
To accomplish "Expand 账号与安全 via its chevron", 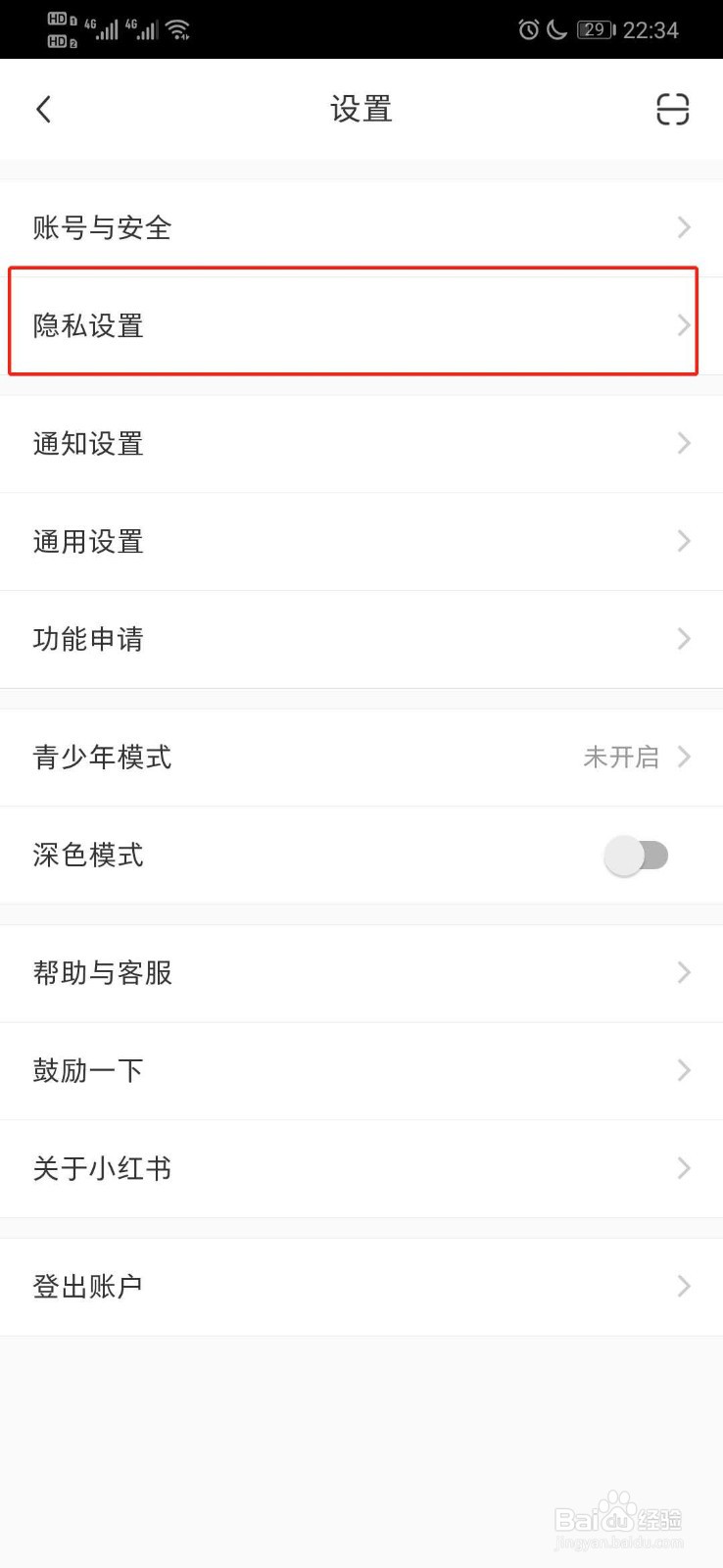I will (683, 227).
